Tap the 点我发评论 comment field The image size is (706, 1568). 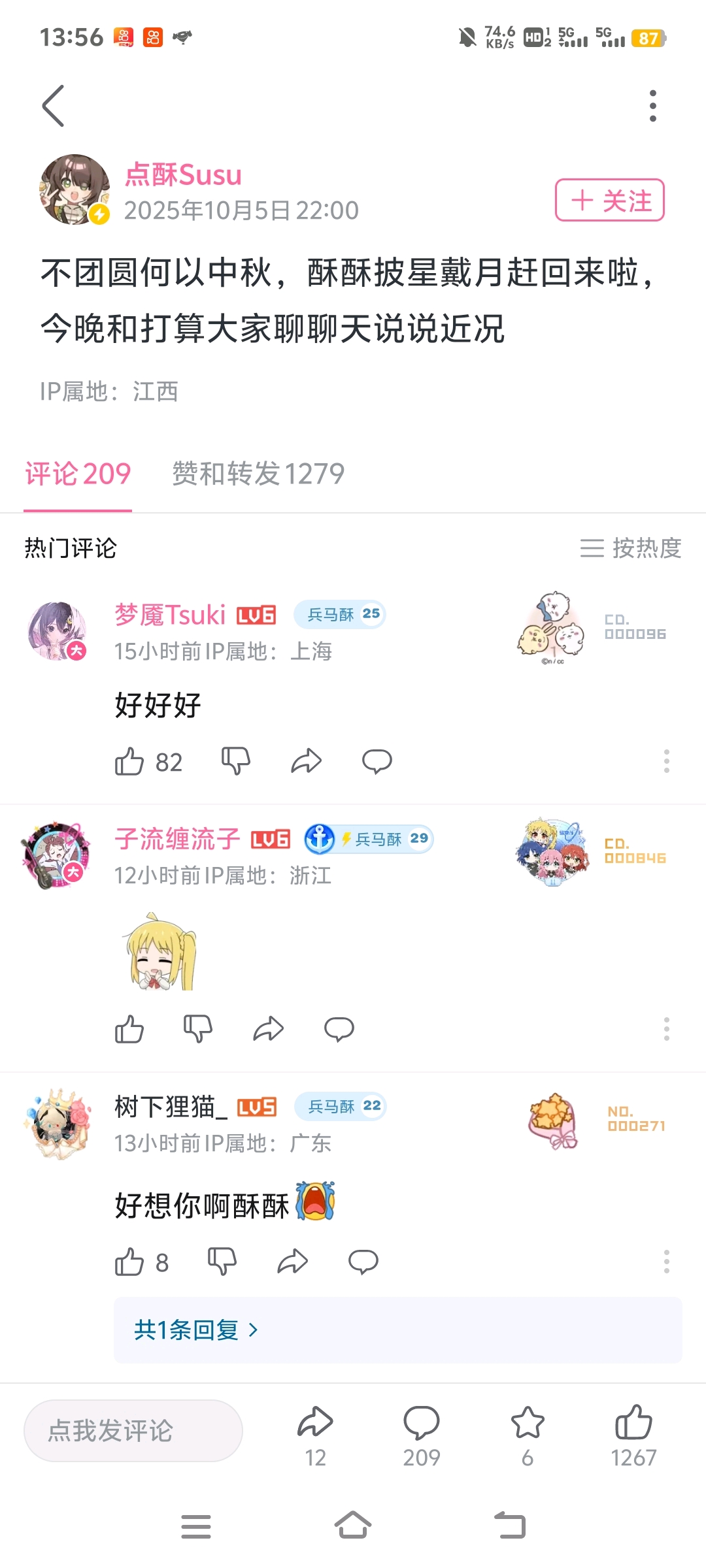coord(133,1431)
